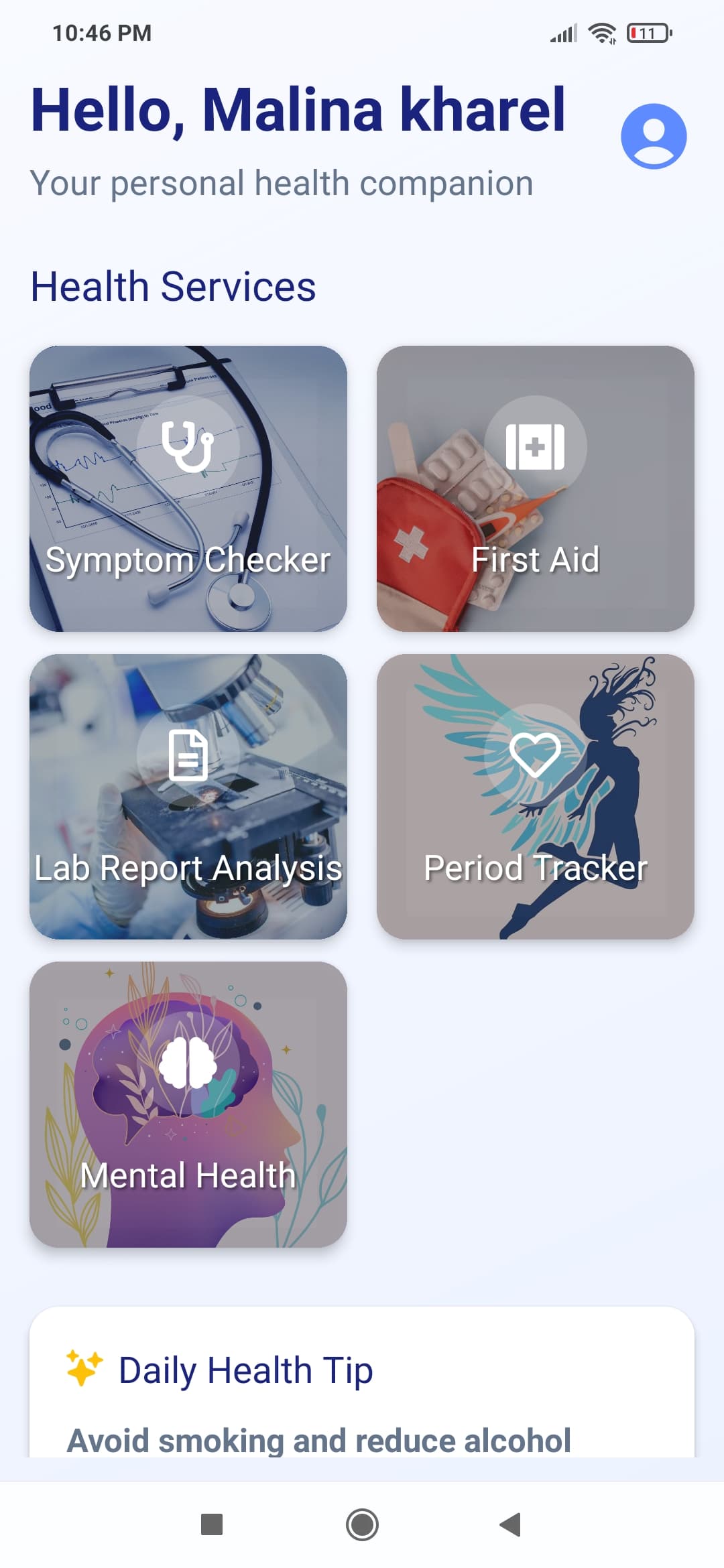Launch Lab Report Analysis

pos(188,796)
